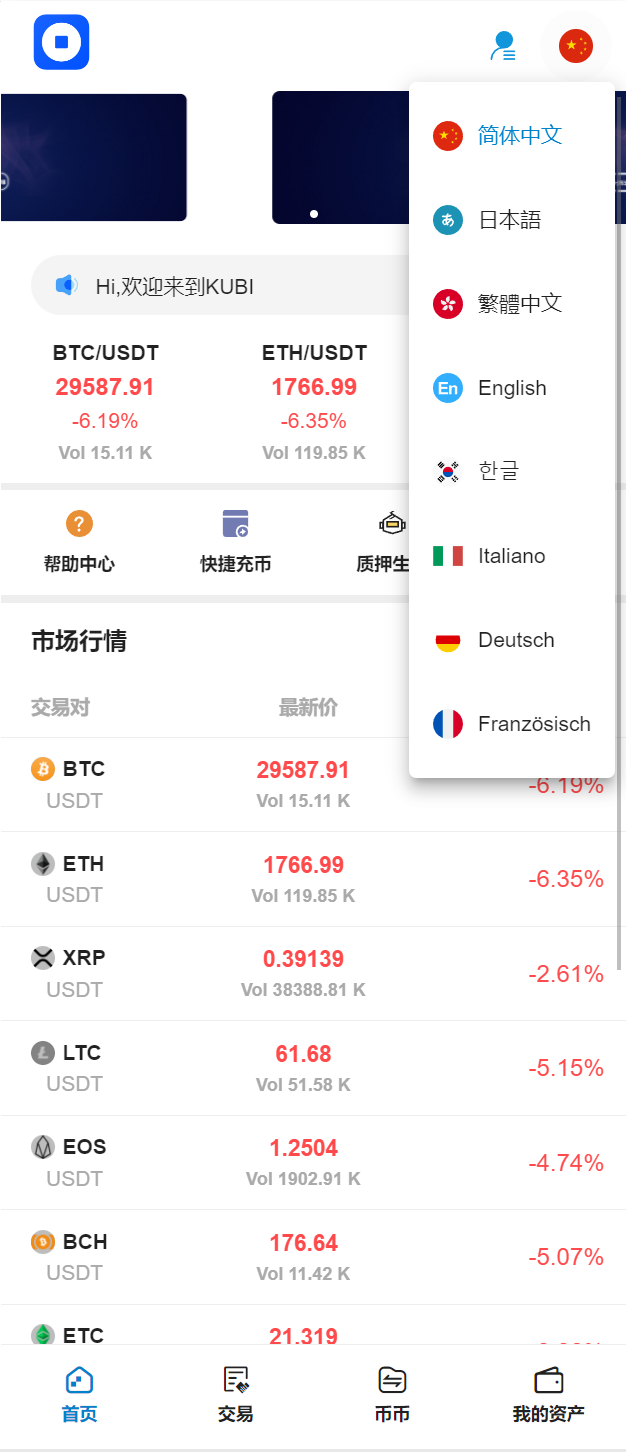
Task: Open the user account icon
Action: tap(503, 46)
